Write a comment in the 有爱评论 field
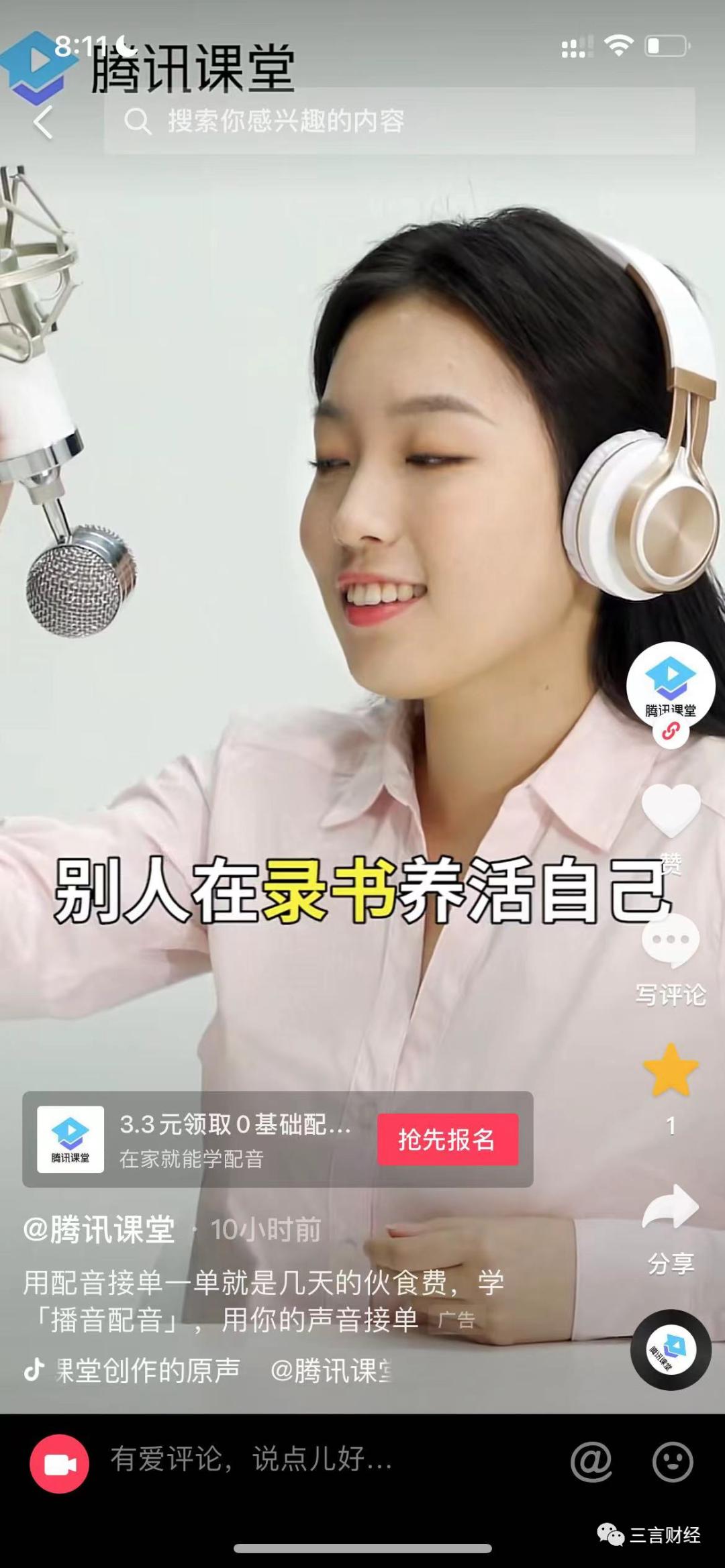725x1568 pixels. 322,1461
